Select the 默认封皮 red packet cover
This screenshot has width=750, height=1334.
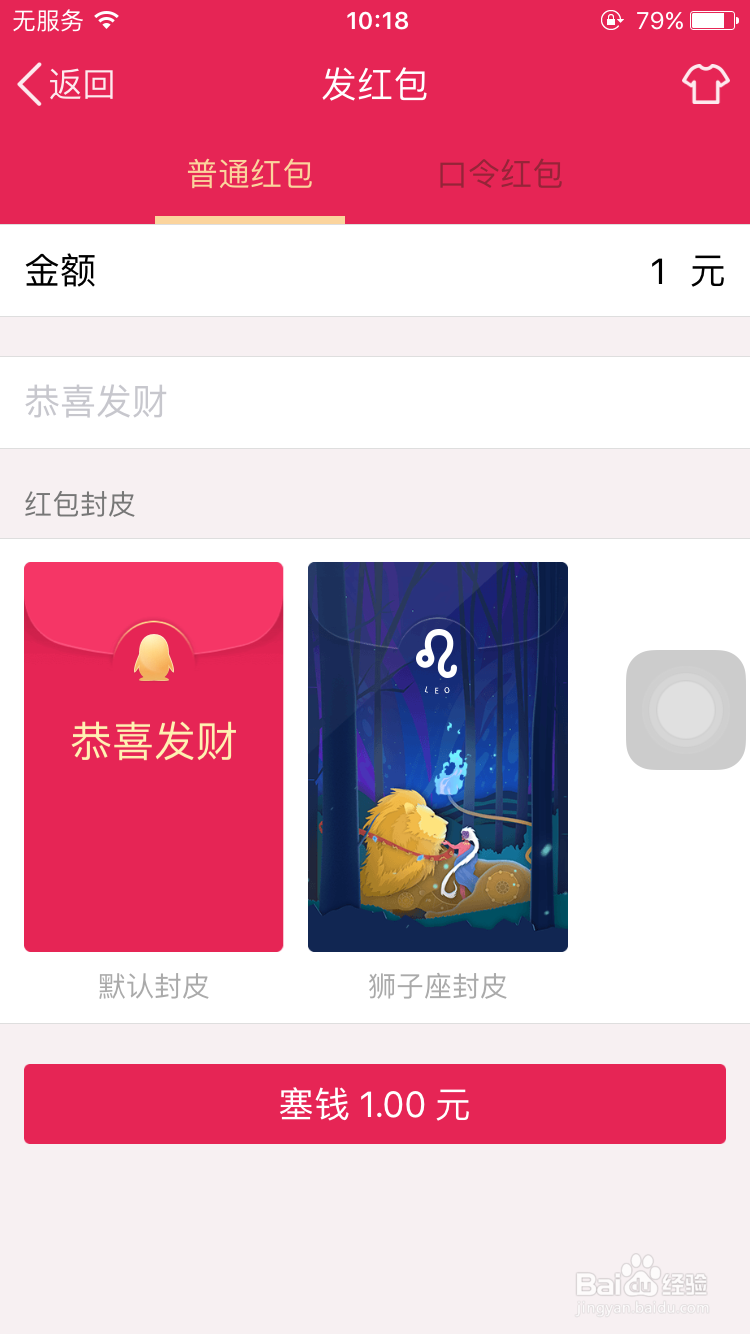tap(153, 755)
